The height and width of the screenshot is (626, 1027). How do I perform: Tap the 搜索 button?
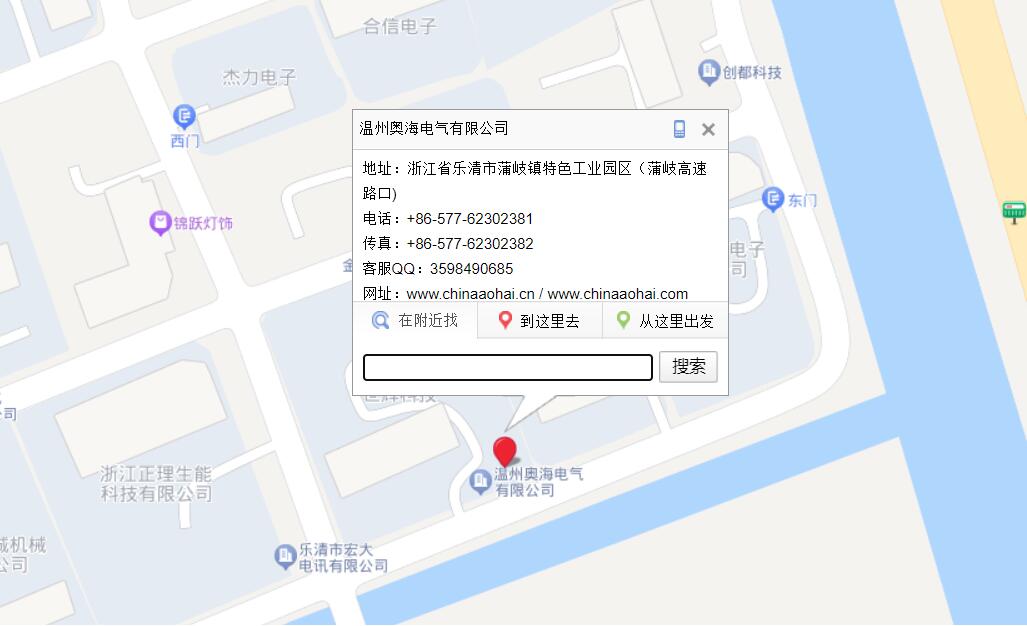(x=688, y=367)
